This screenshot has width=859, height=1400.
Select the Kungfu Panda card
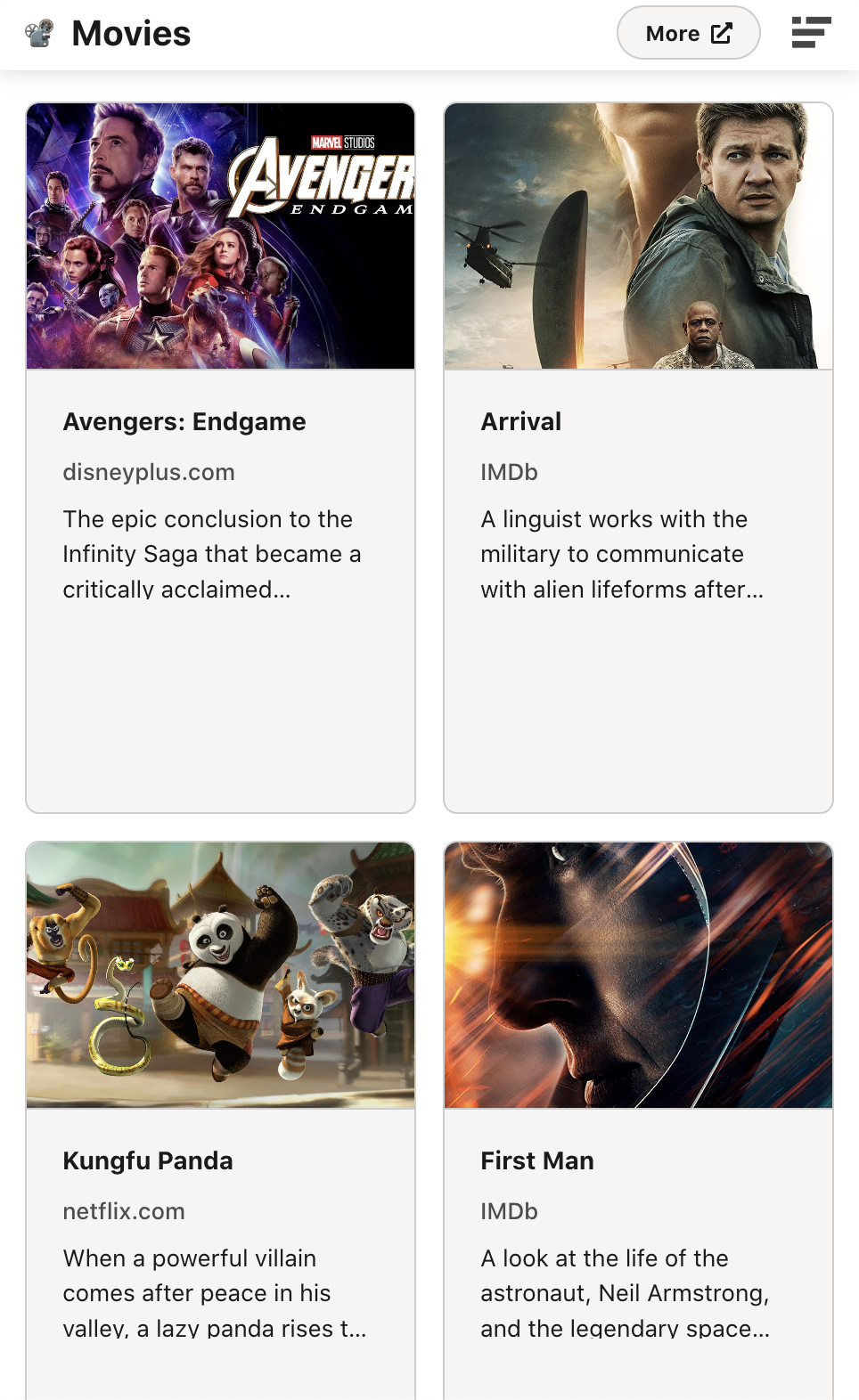point(220,1120)
